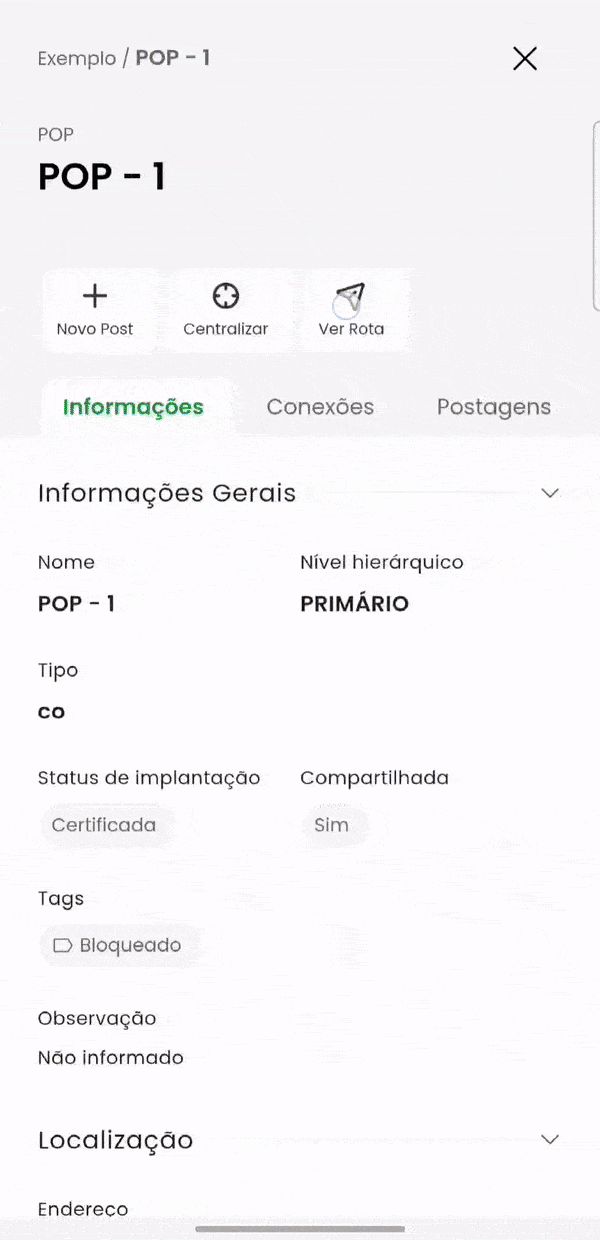The image size is (600, 1240).
Task: Tap the Novo Post button
Action: [x=95, y=310]
